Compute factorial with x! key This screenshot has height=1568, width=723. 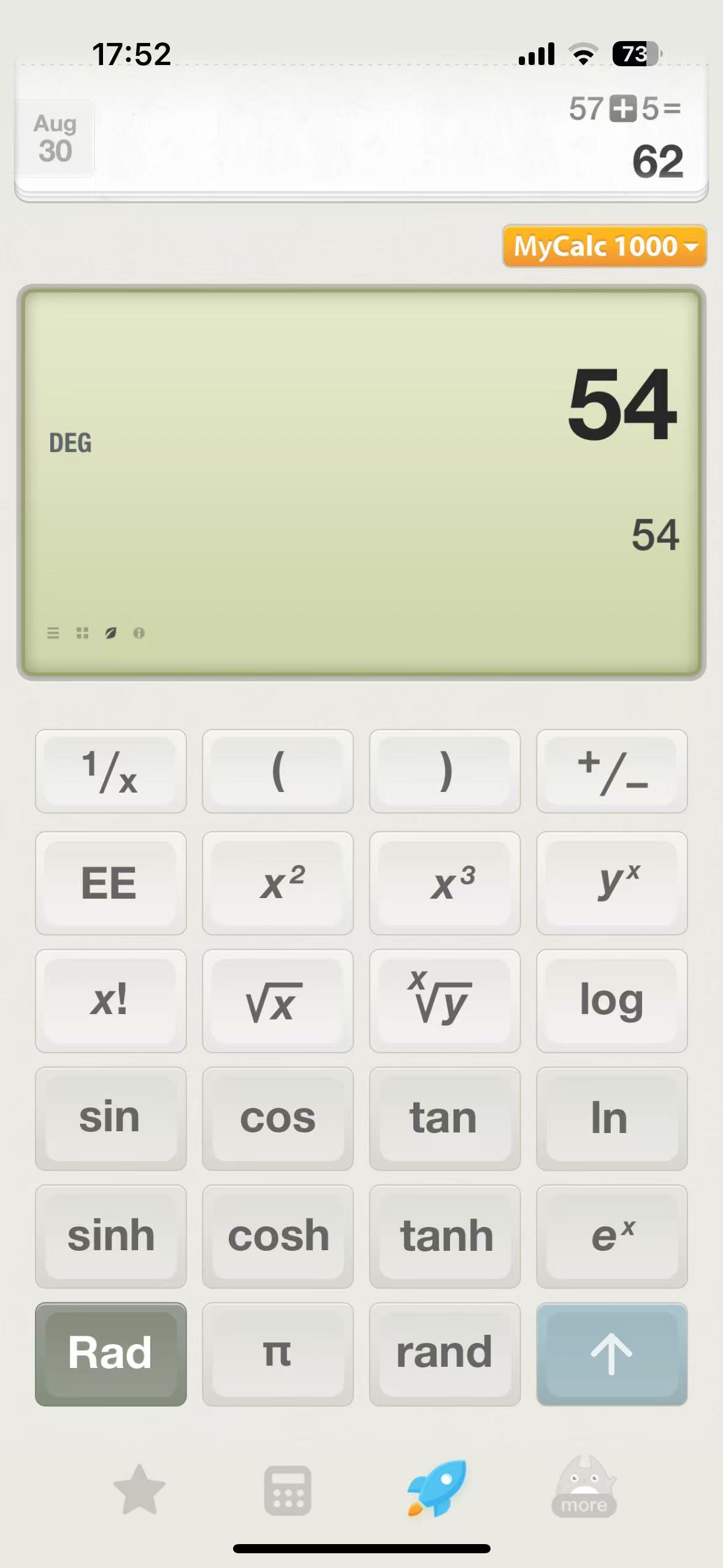click(110, 1001)
